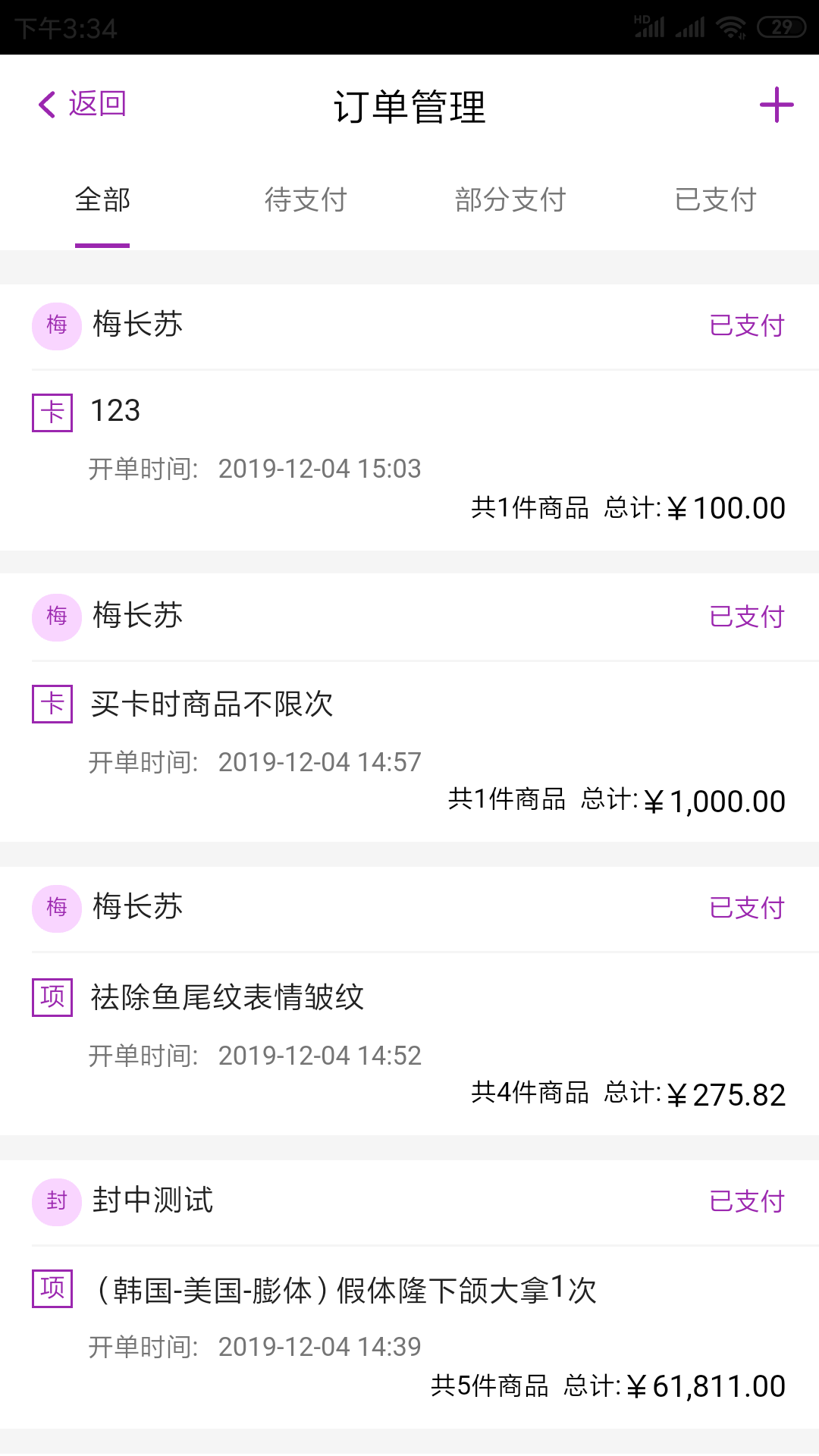Tap the 梅 avatar on the first 梅长苏 order
Screen dimensions: 819x1456
tap(56, 325)
